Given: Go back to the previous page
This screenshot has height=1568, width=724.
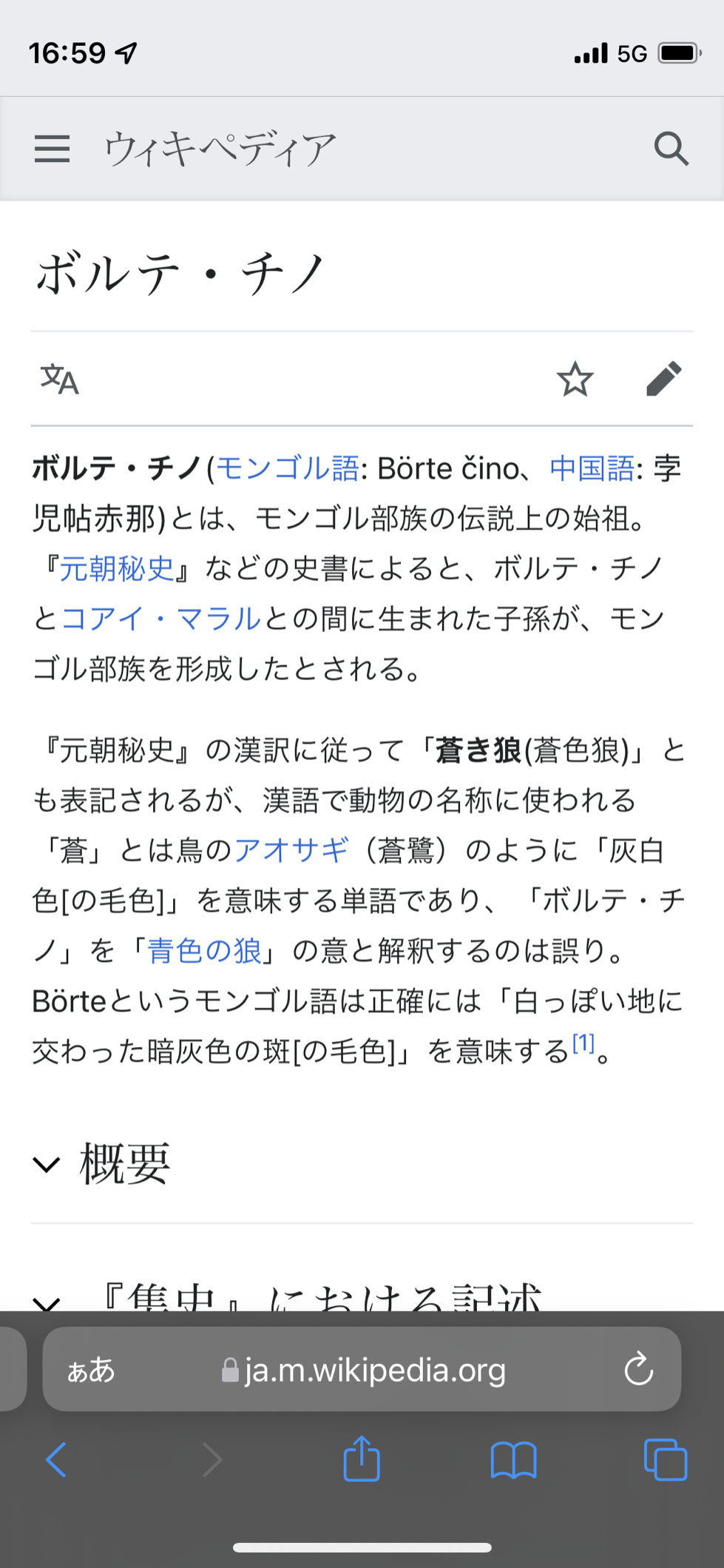Looking at the screenshot, I should 56,1459.
